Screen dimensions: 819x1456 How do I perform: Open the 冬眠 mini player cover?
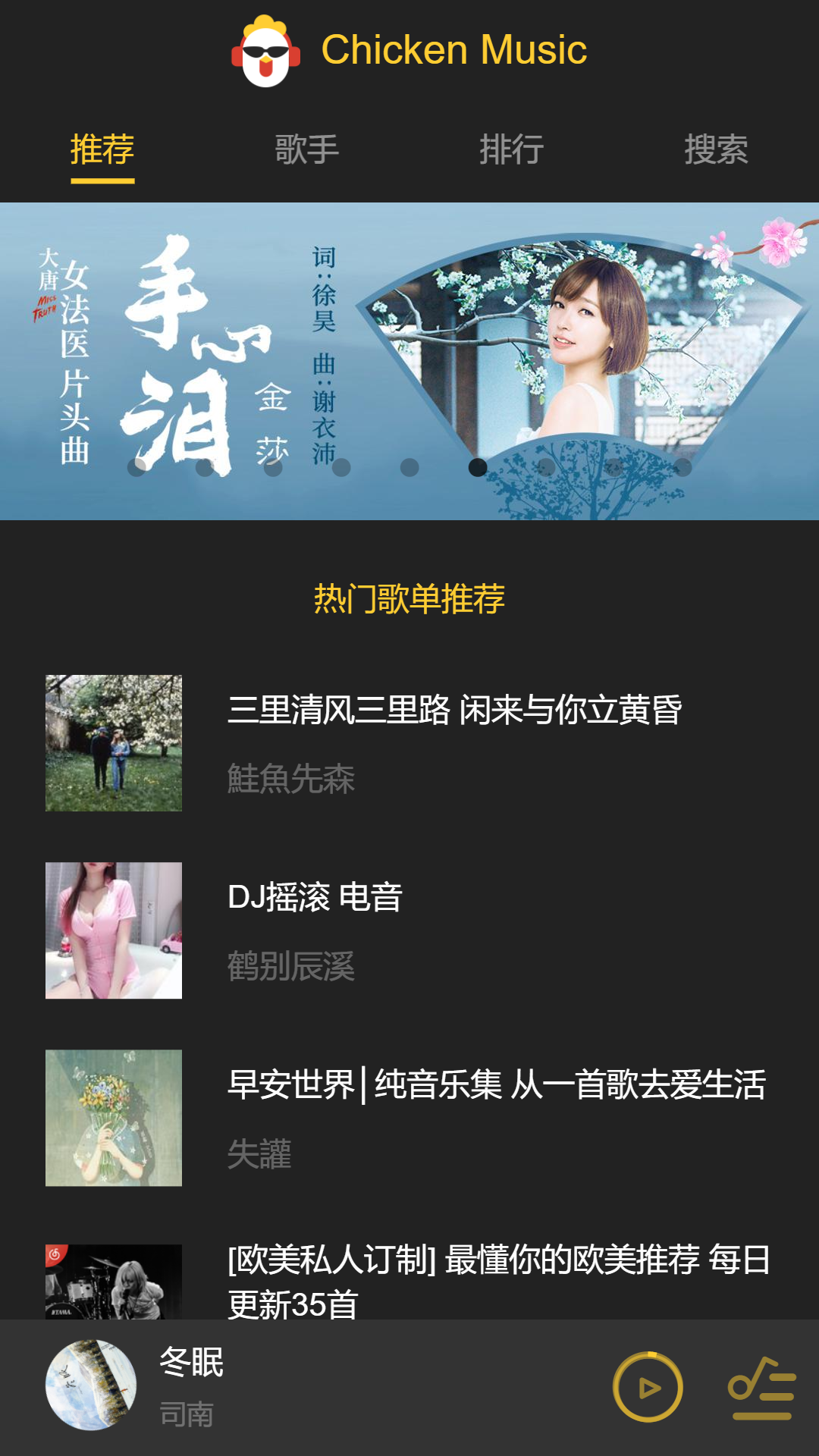91,1385
